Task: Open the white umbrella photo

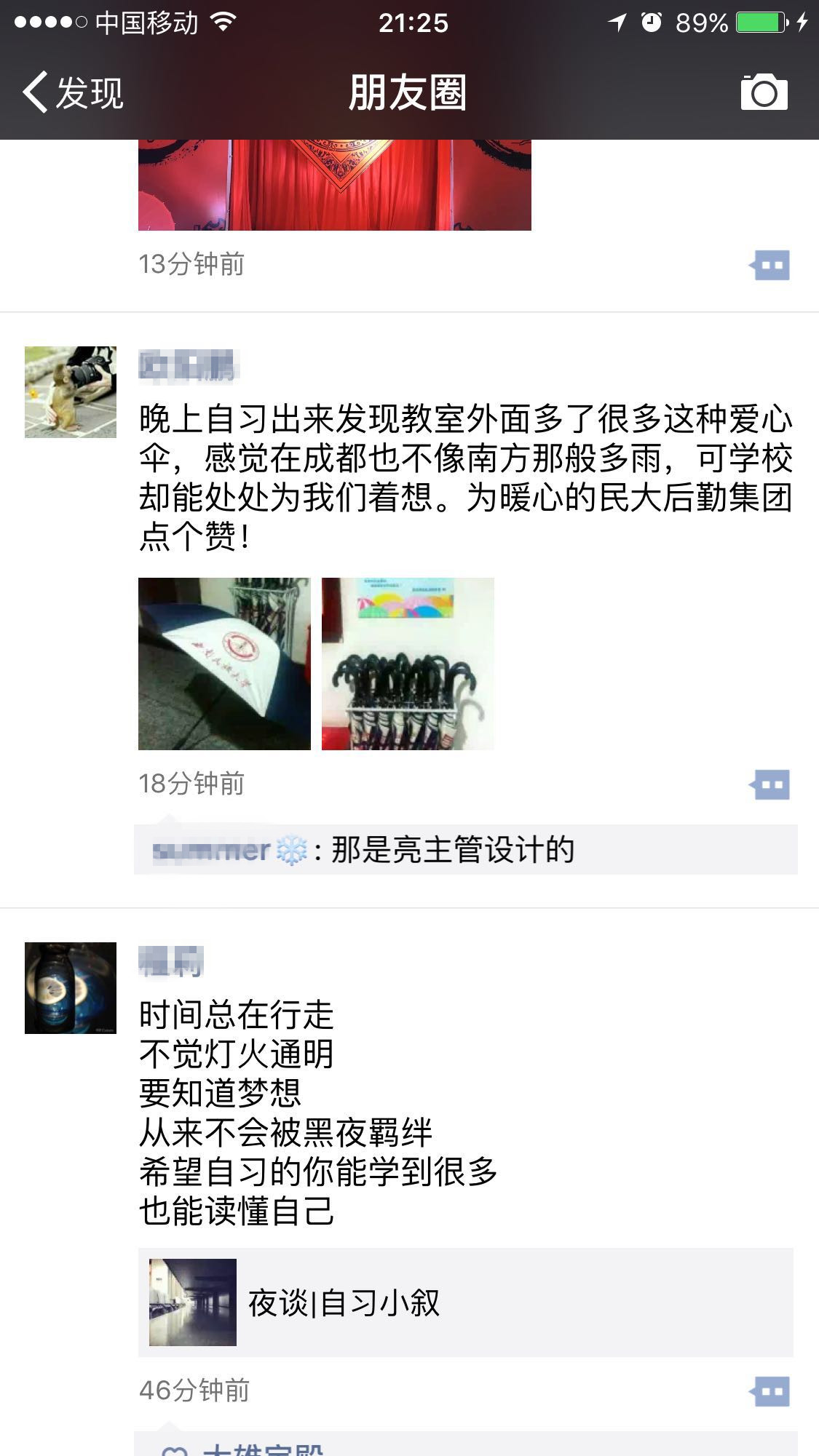Action: coord(224,664)
